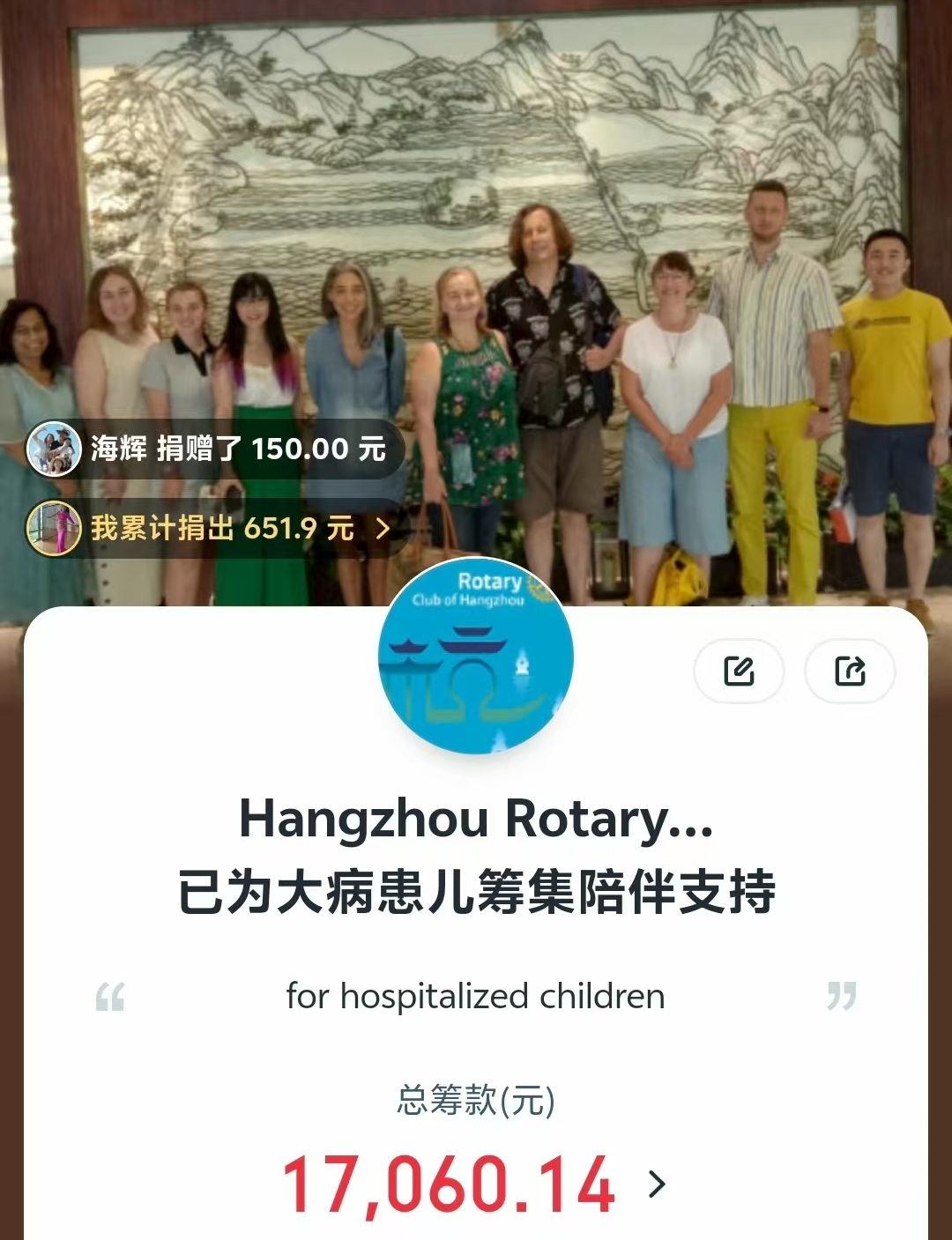This screenshot has width=952, height=1240.
Task: Open the Rotary Club of Hangzhou avatar
Action: pyautogui.click(x=476, y=657)
